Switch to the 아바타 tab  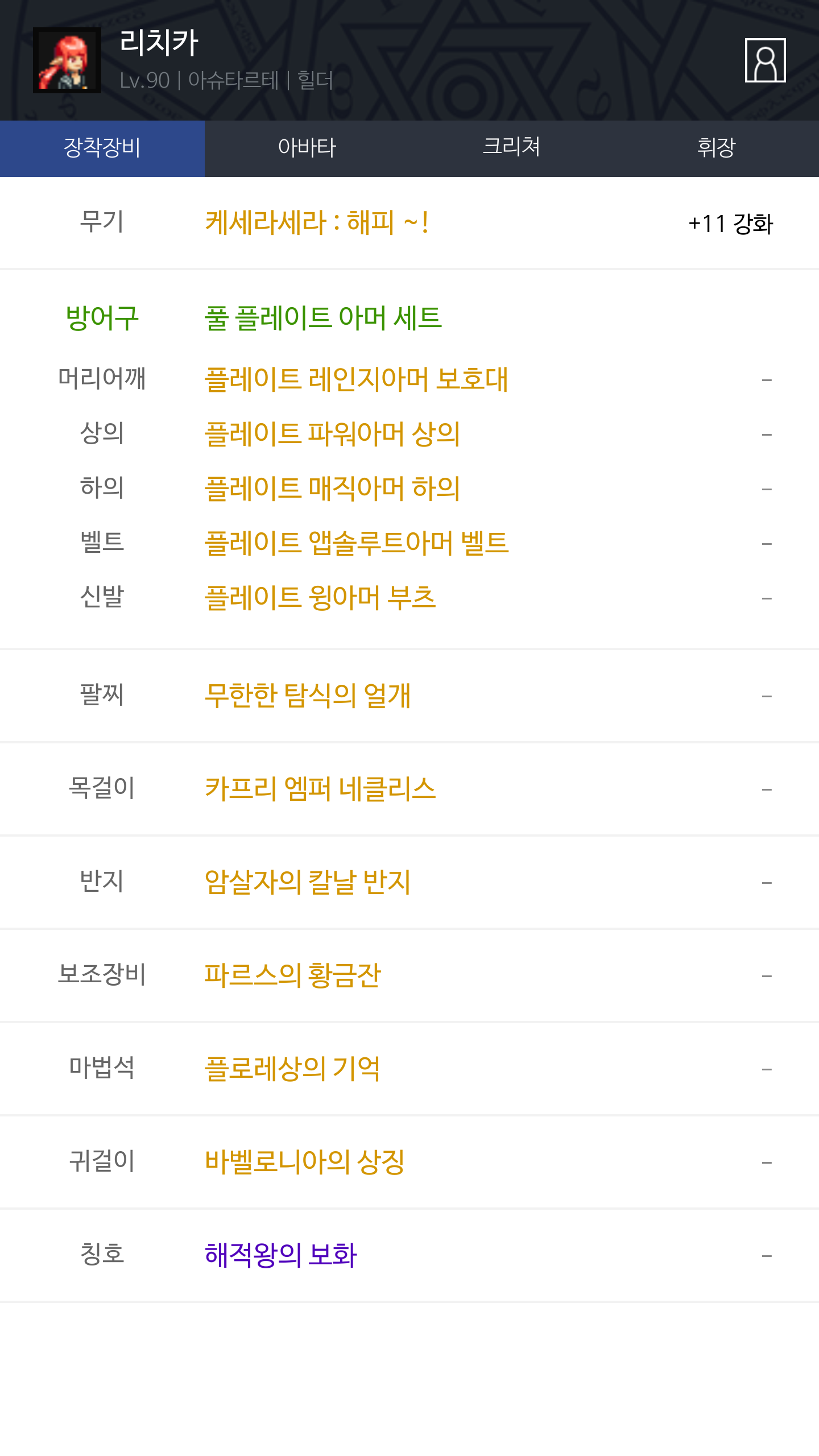point(307,148)
